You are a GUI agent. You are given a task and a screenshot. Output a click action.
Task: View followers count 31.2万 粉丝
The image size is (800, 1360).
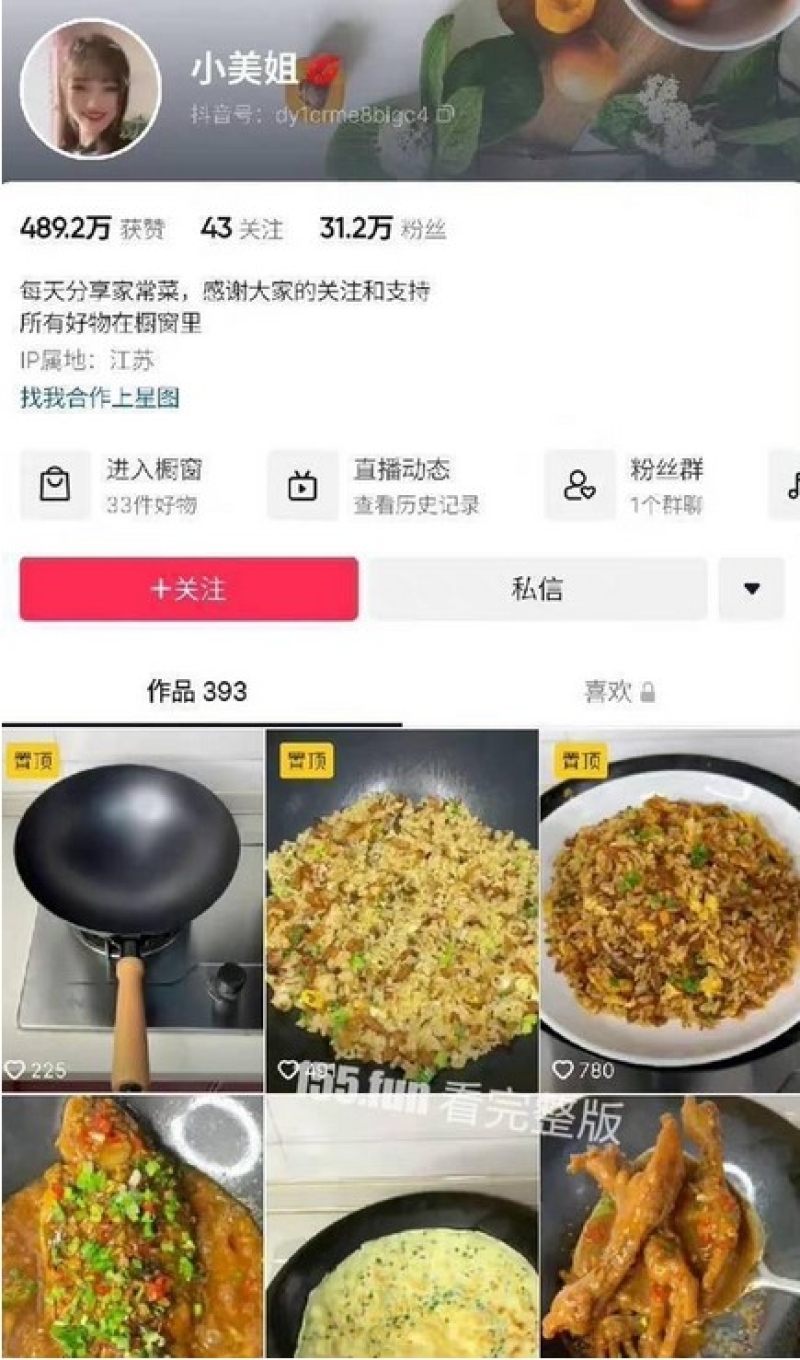383,229
